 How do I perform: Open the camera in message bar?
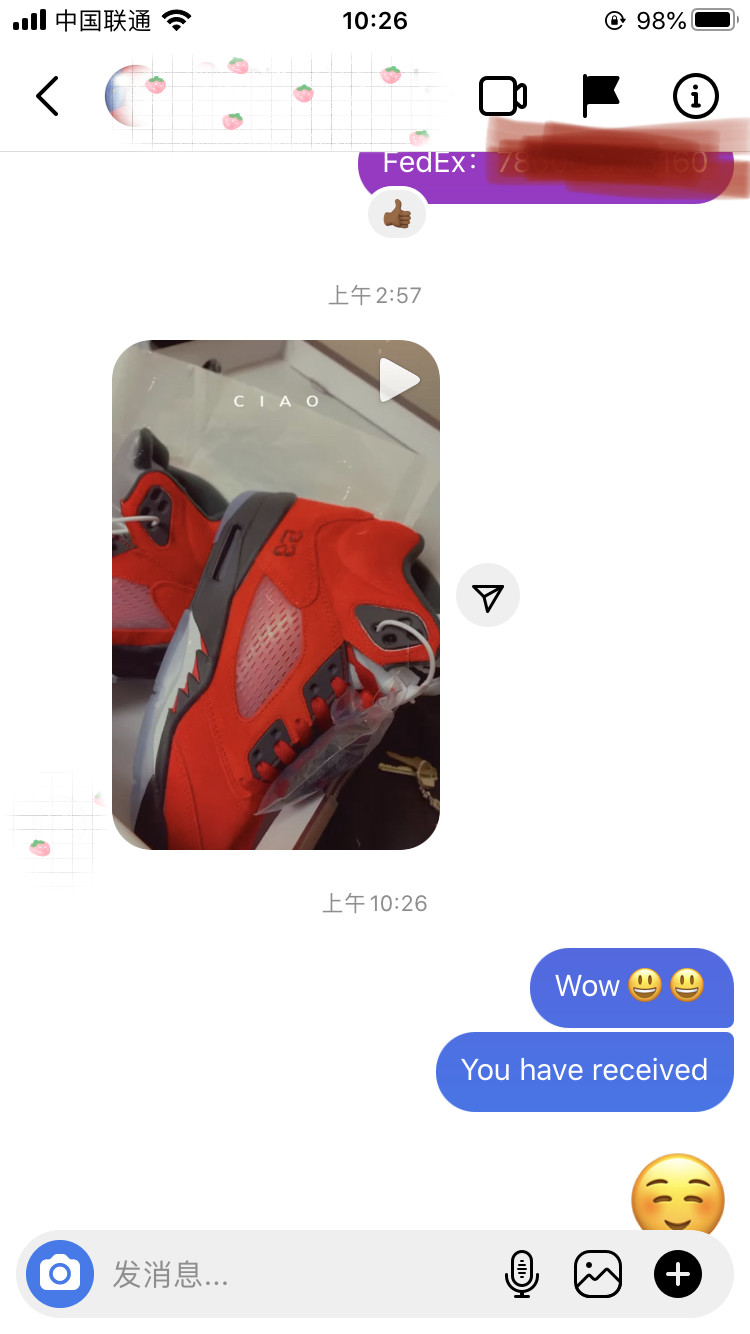[60, 1273]
